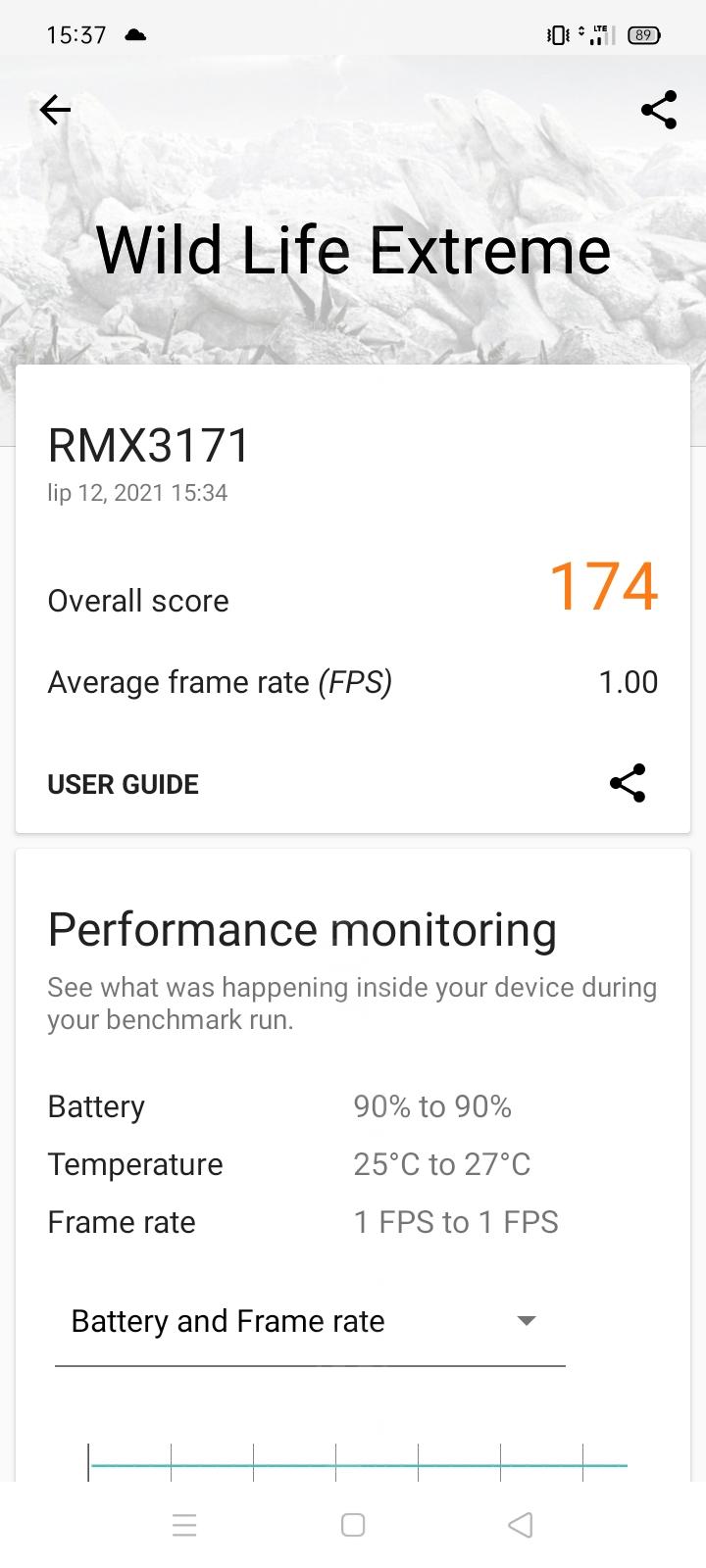Viewport: 706px width, 1568px height.
Task: Share the score card beside USER GUIDE
Action: [628, 783]
